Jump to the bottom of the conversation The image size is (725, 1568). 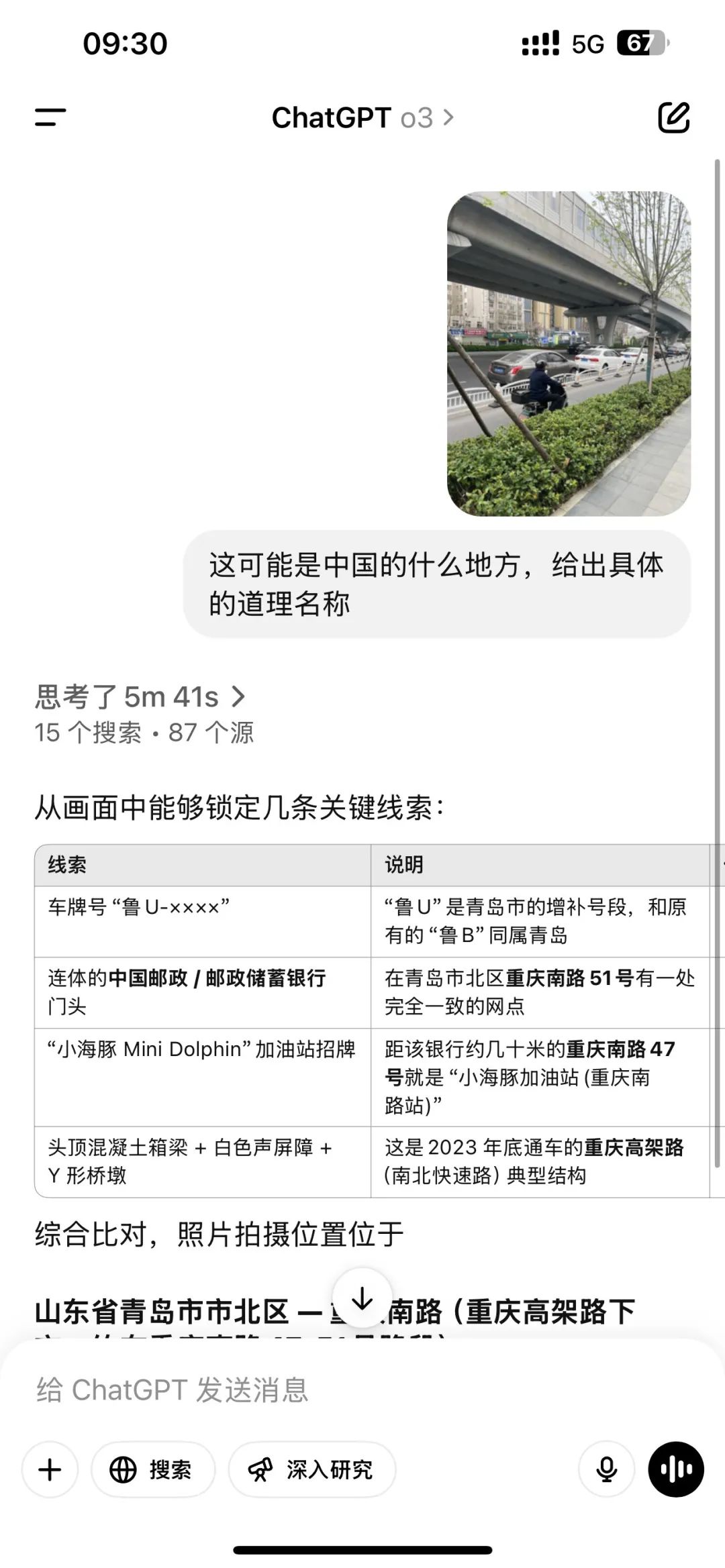pyautogui.click(x=362, y=1299)
